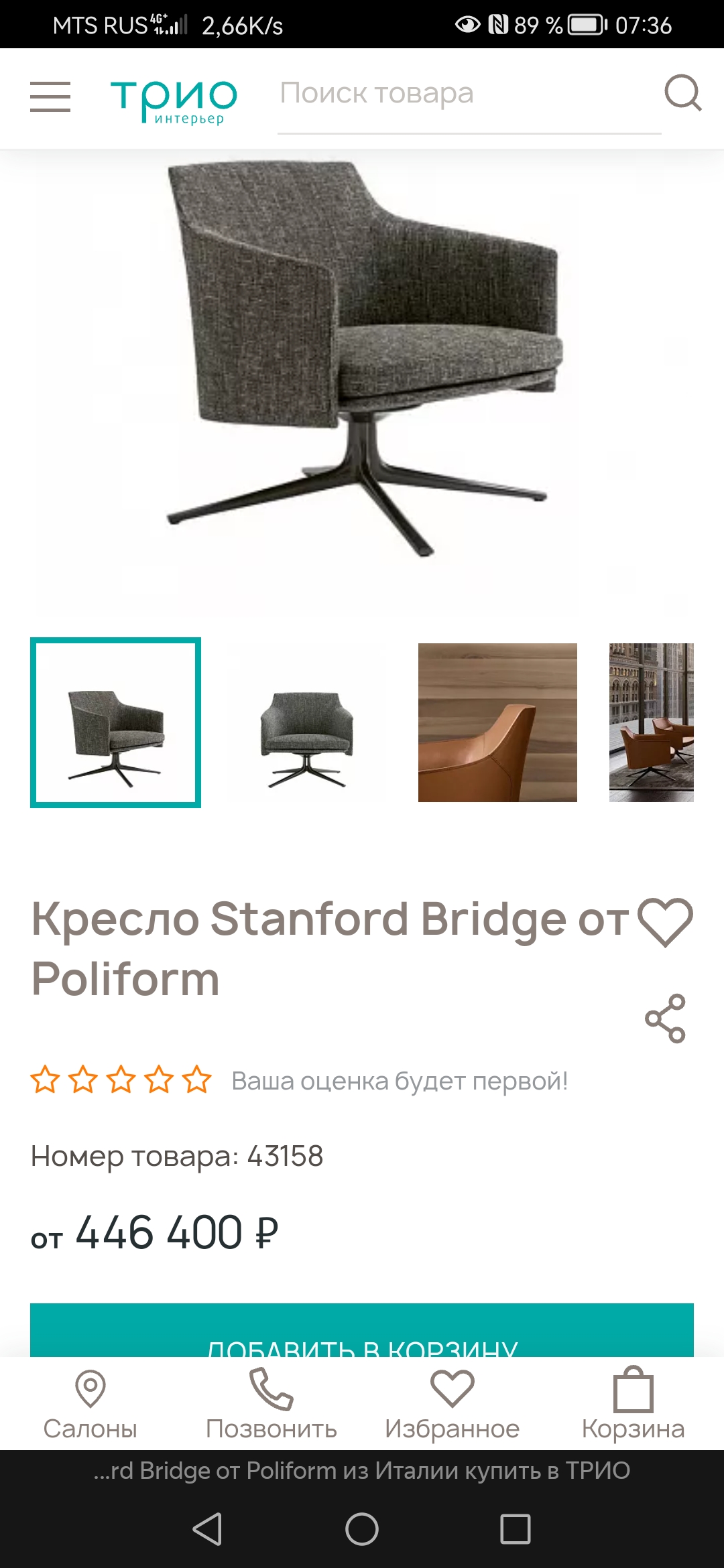Screen dimensions: 724x1568
Task: Tap the magnifier search icon
Action: 682,93
